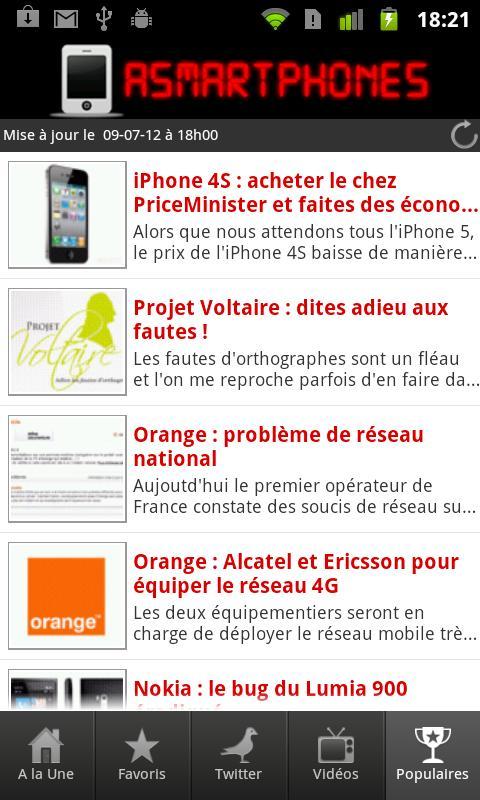Screen dimensions: 480x800
Task: Refresh the news feed
Action: (464, 136)
